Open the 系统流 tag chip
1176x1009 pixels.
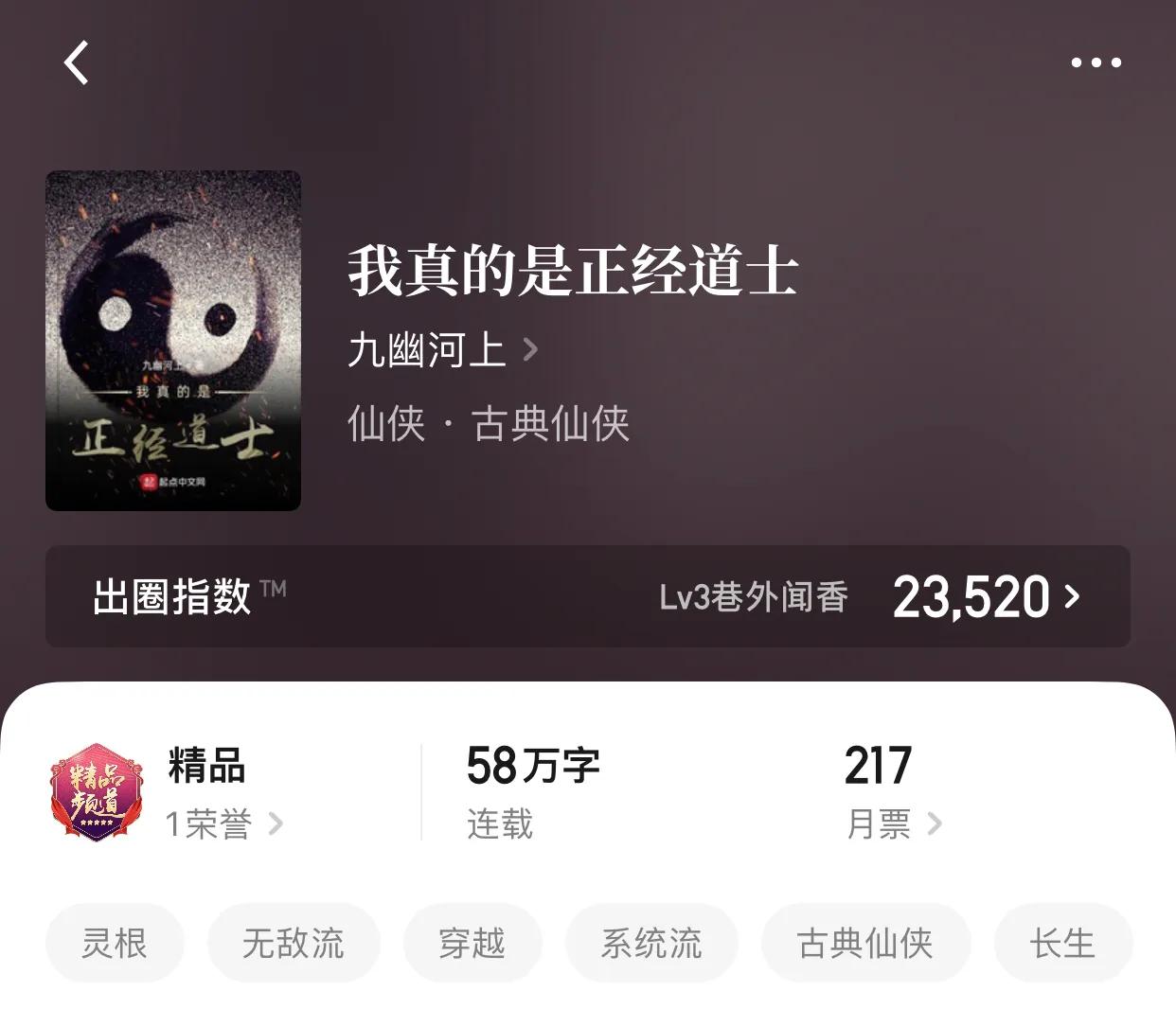click(x=651, y=943)
